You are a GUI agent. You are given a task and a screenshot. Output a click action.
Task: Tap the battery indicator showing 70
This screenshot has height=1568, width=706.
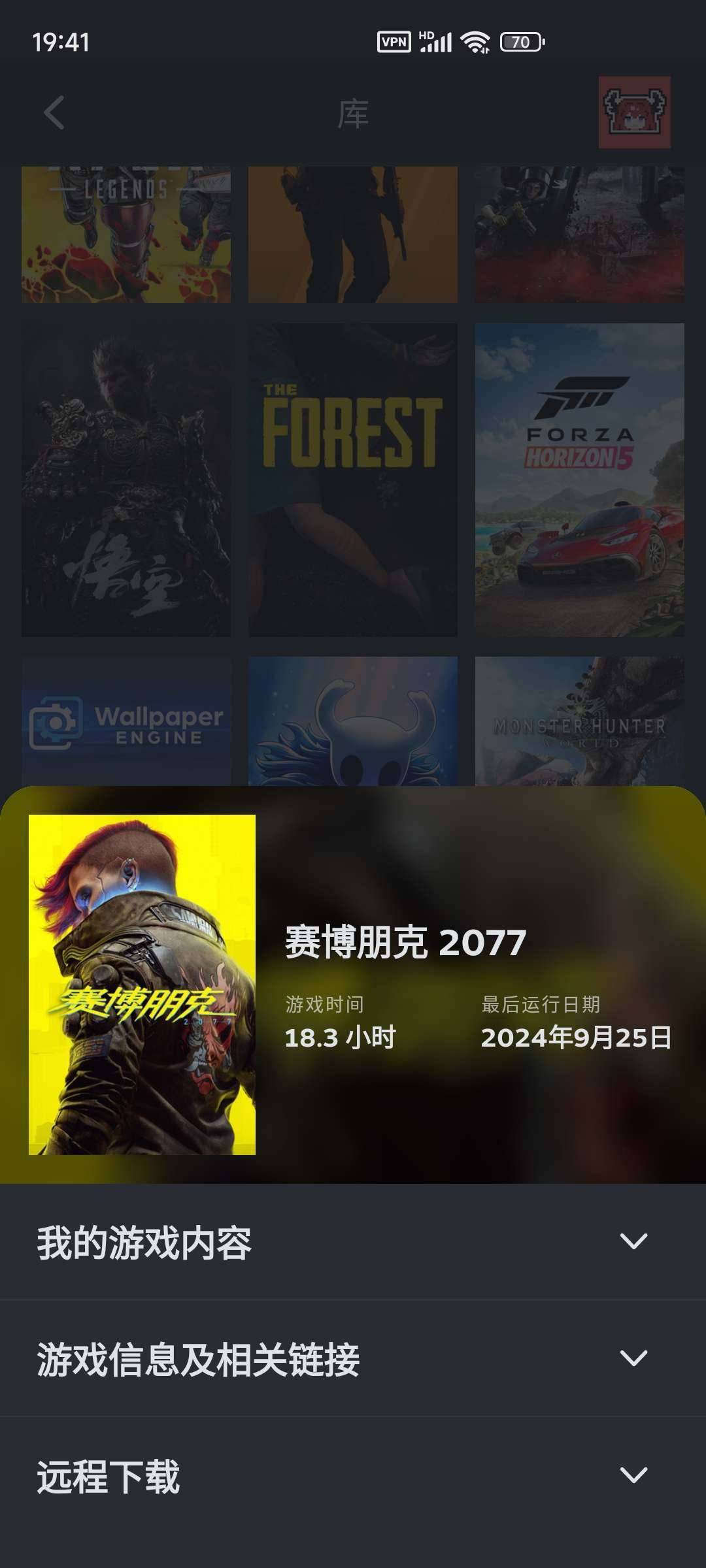tap(518, 41)
